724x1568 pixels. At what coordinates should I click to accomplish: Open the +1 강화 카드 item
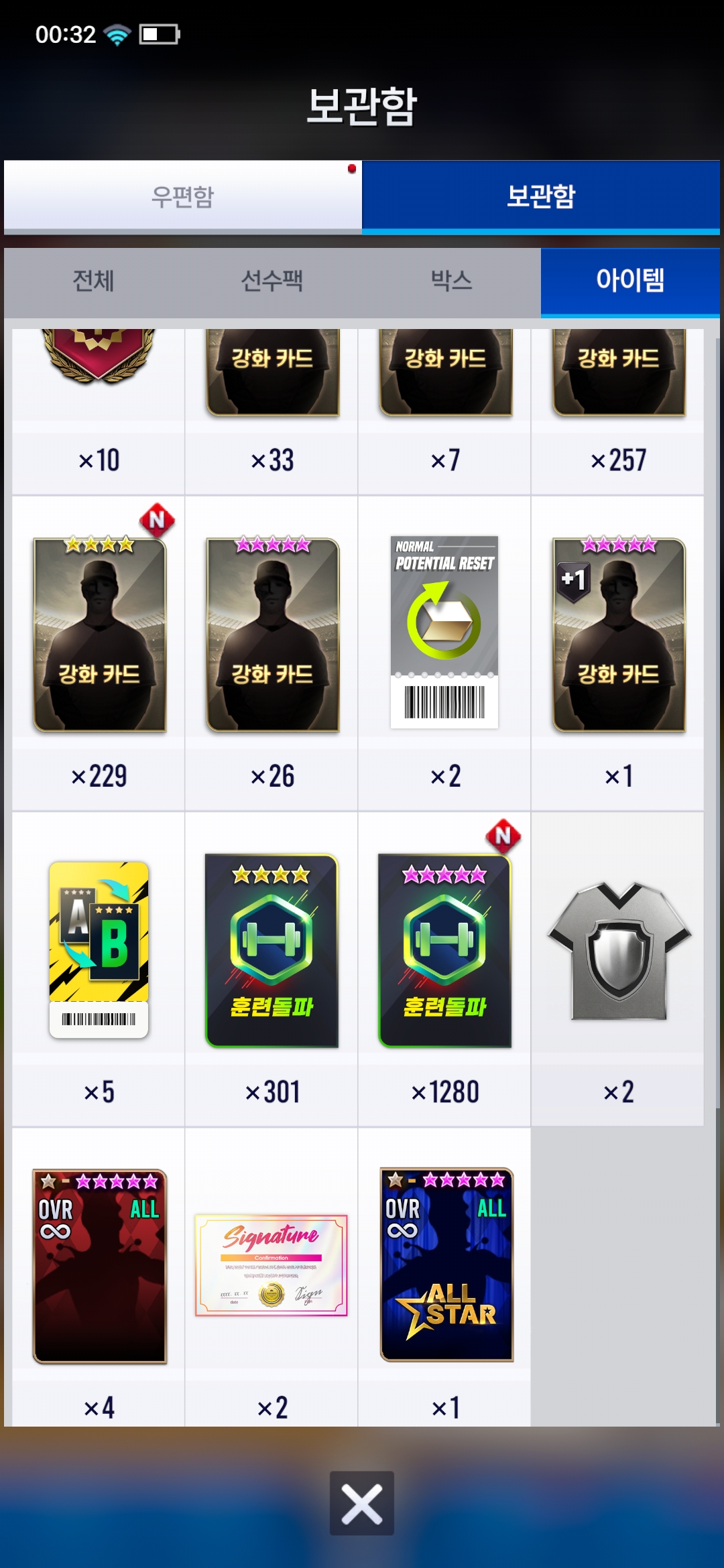(618, 634)
